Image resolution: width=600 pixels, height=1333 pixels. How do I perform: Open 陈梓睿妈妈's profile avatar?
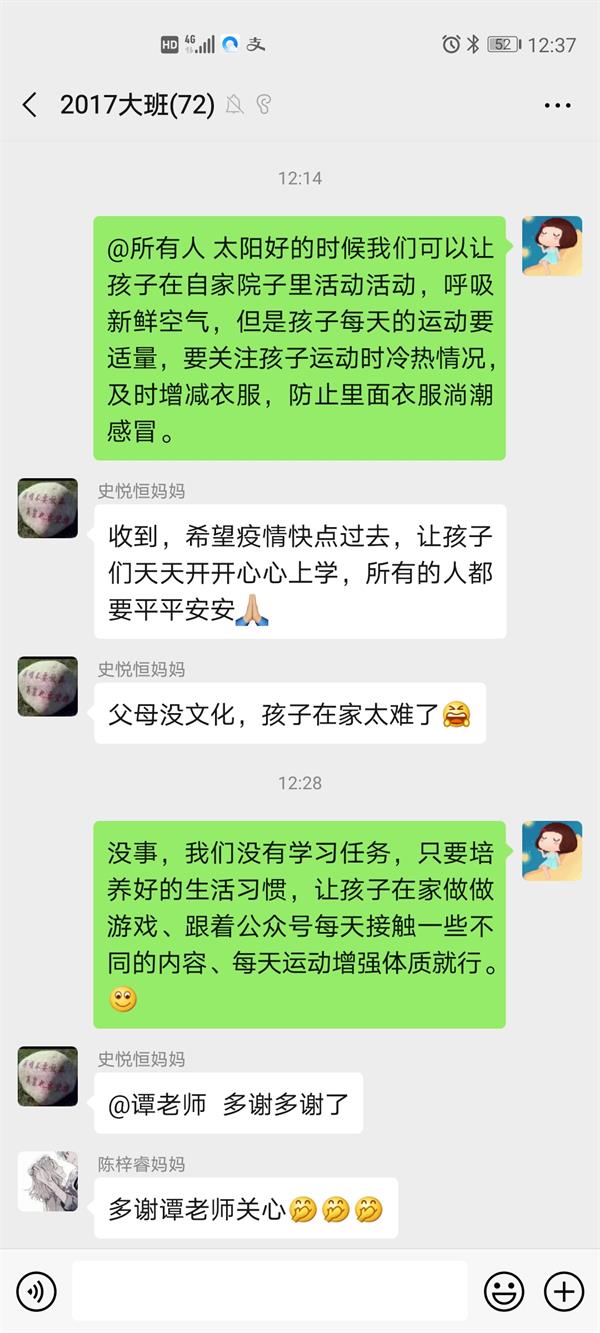tap(47, 1181)
